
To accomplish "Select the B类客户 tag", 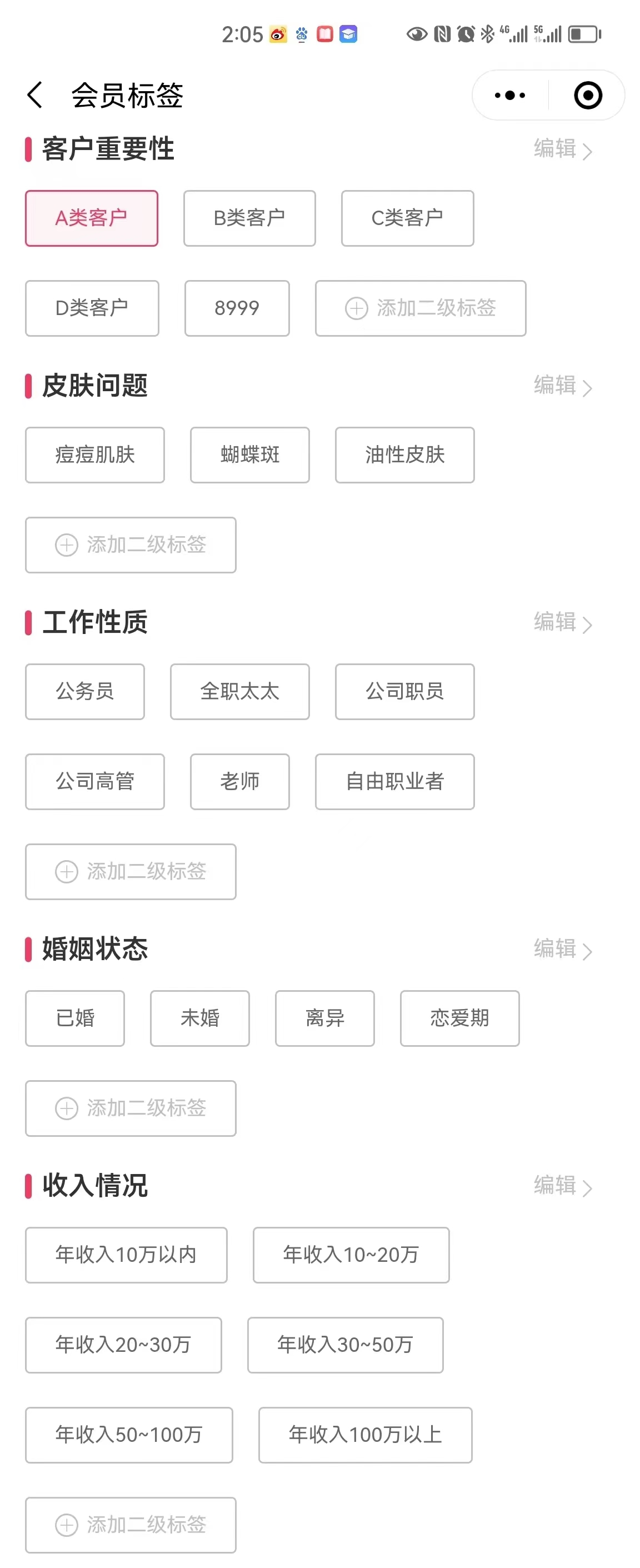I will click(249, 218).
